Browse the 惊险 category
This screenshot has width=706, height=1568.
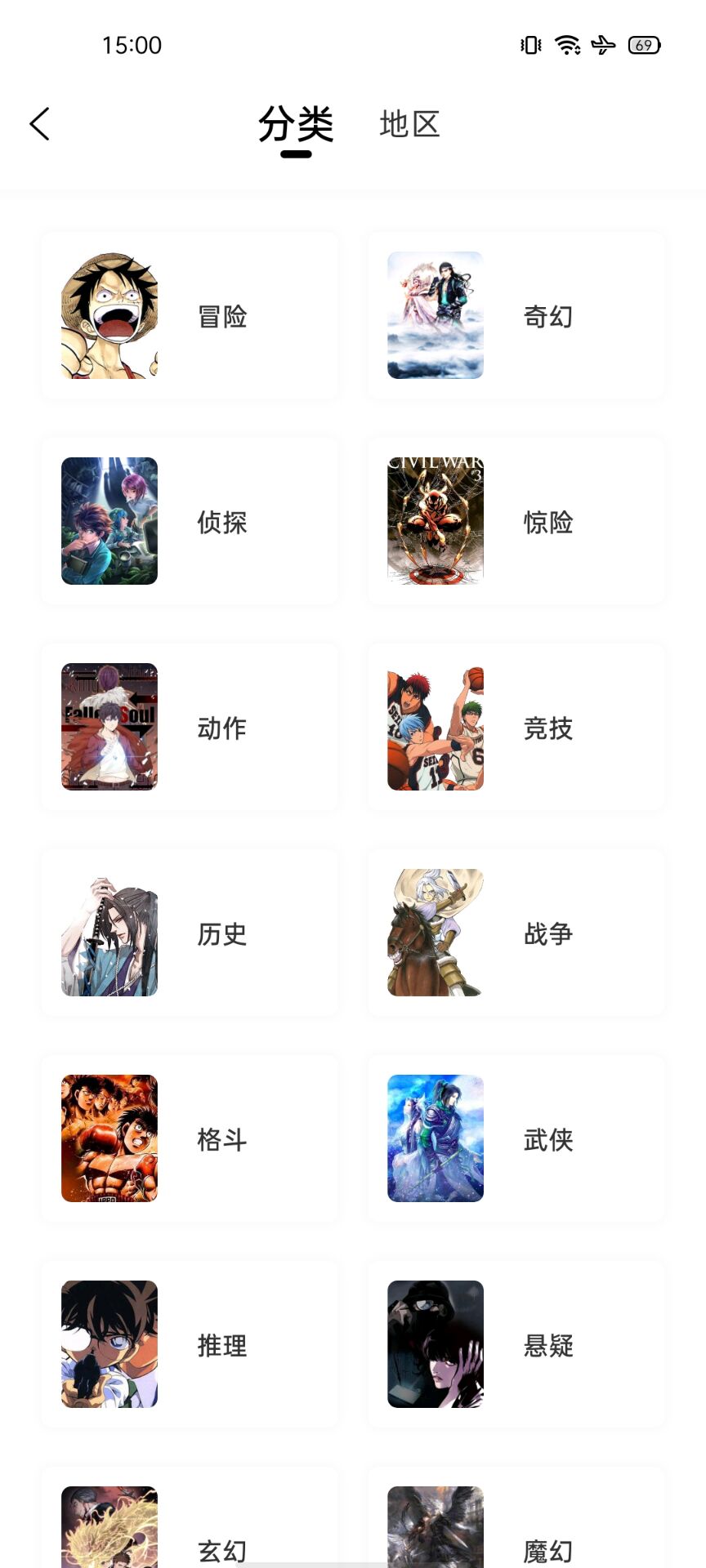516,522
